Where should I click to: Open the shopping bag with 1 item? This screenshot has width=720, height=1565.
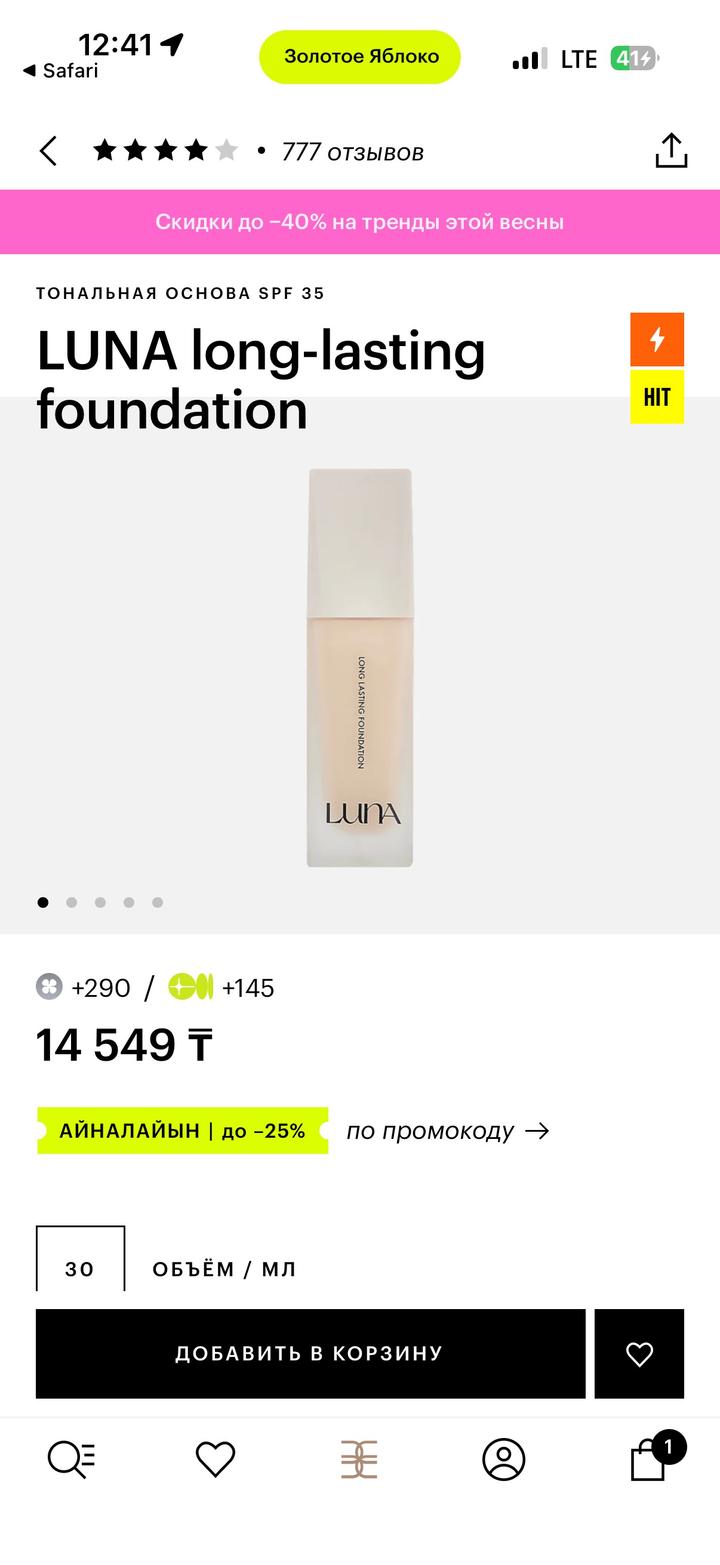point(649,1459)
